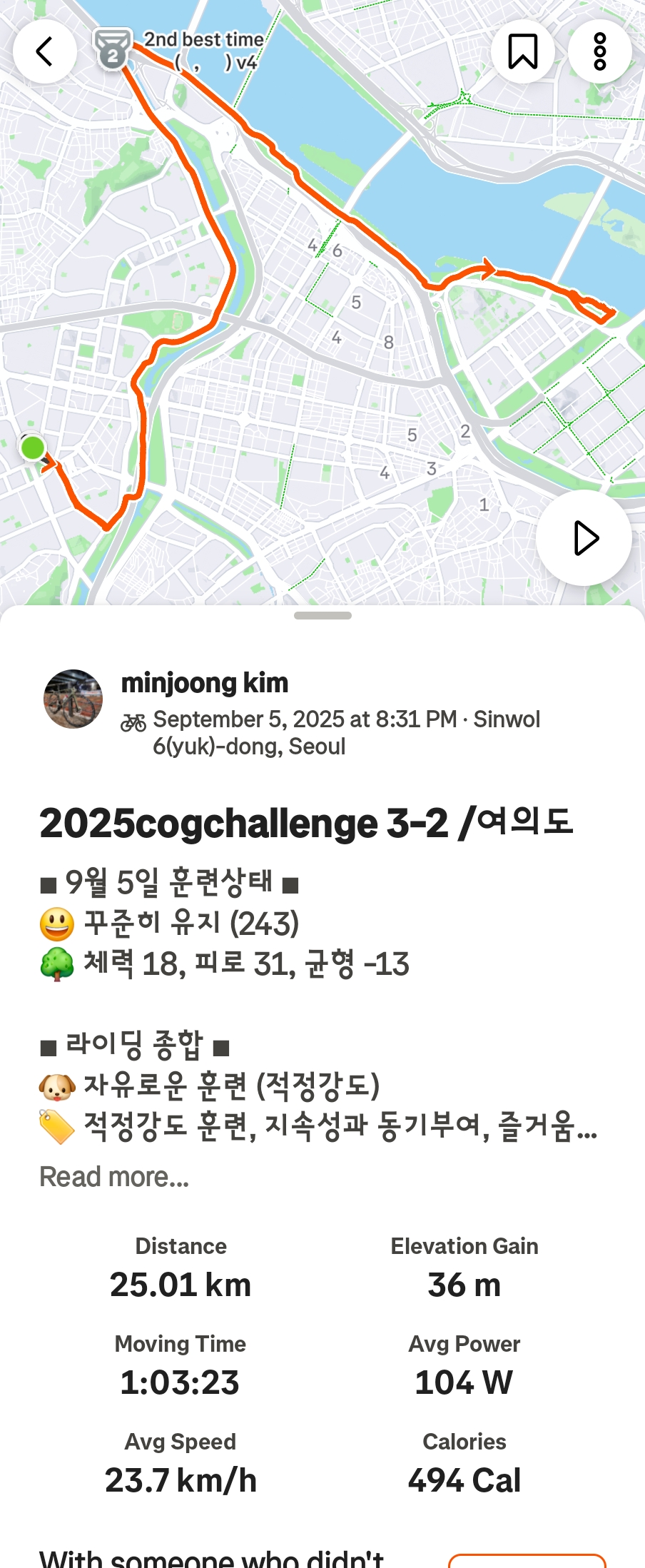Expand description with Read more
The height and width of the screenshot is (1568, 645).
[x=114, y=1177]
